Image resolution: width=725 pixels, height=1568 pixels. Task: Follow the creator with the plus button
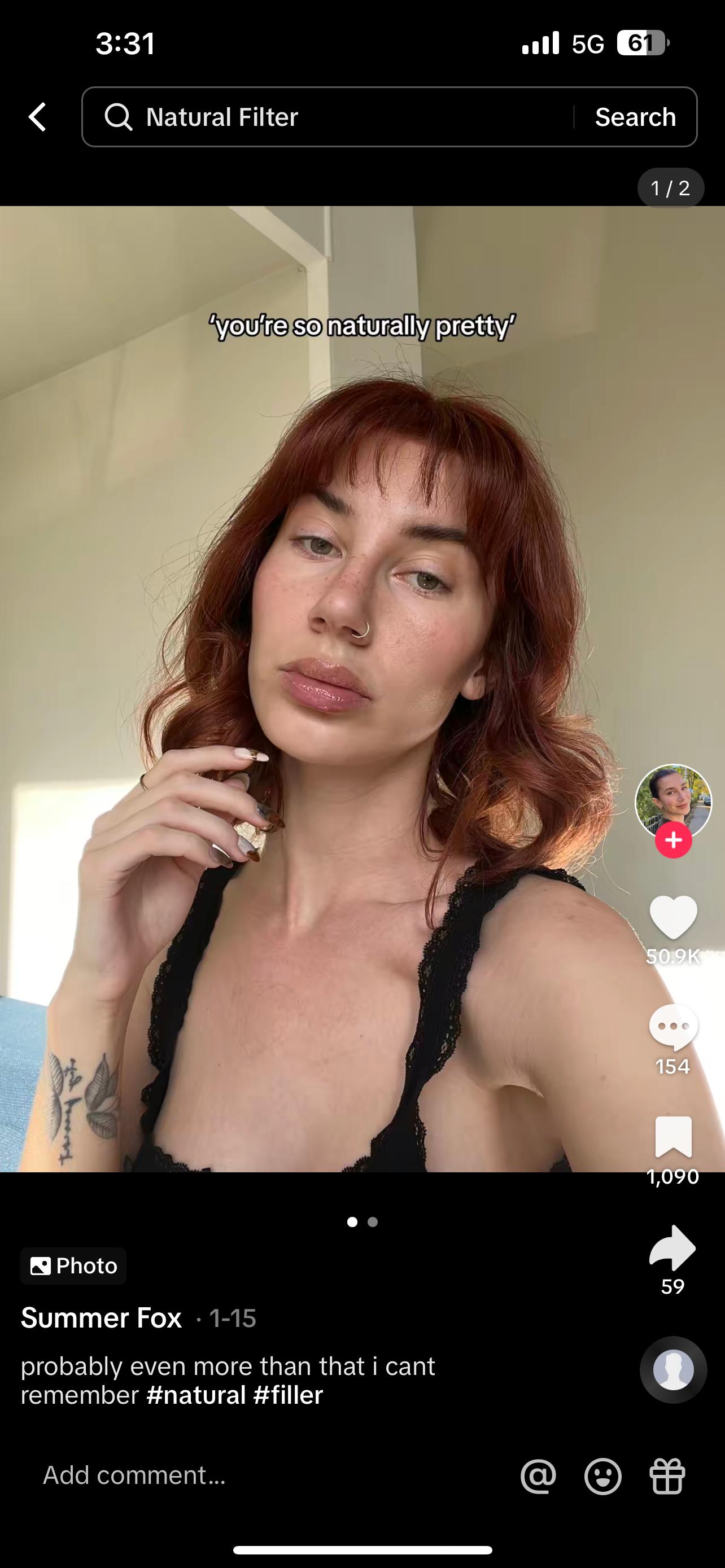673,840
